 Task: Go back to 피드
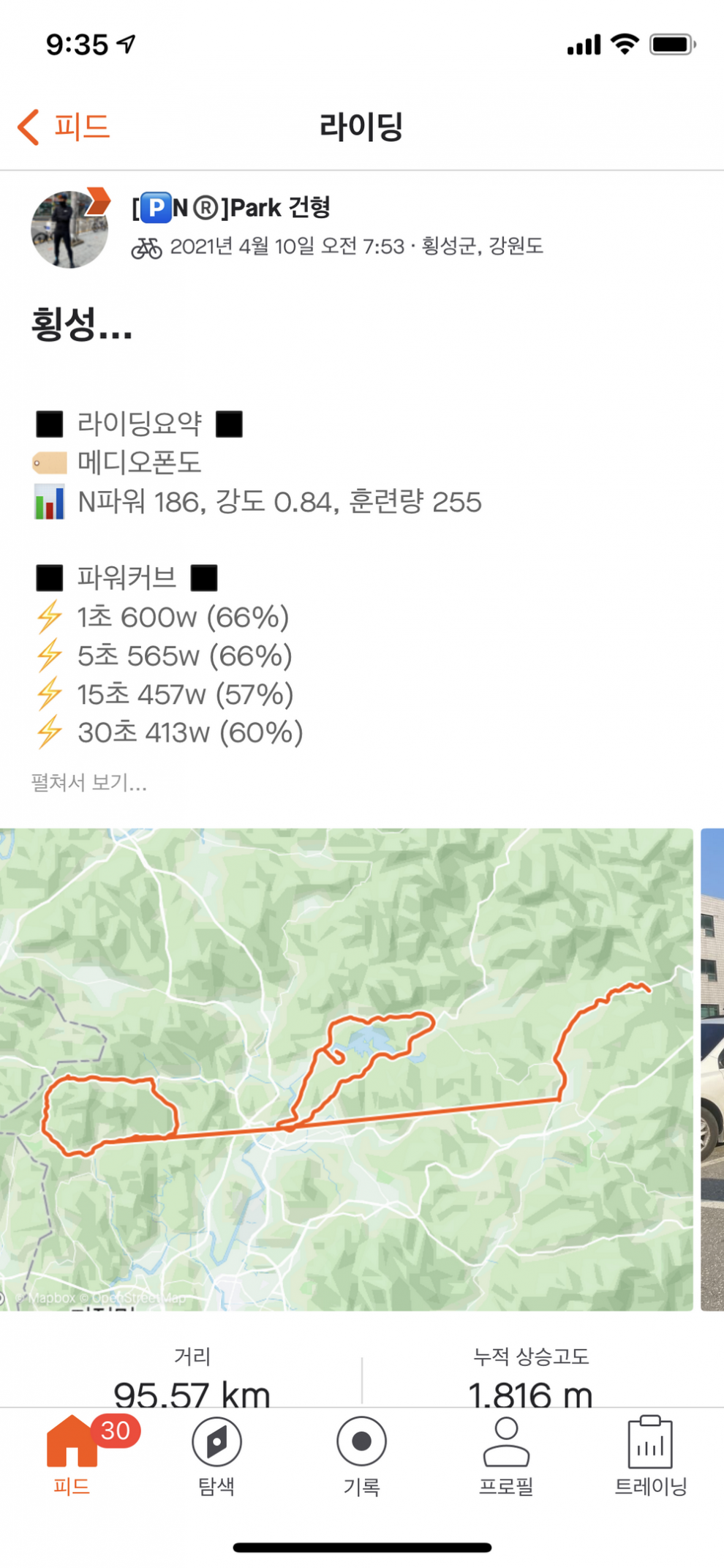(64, 127)
